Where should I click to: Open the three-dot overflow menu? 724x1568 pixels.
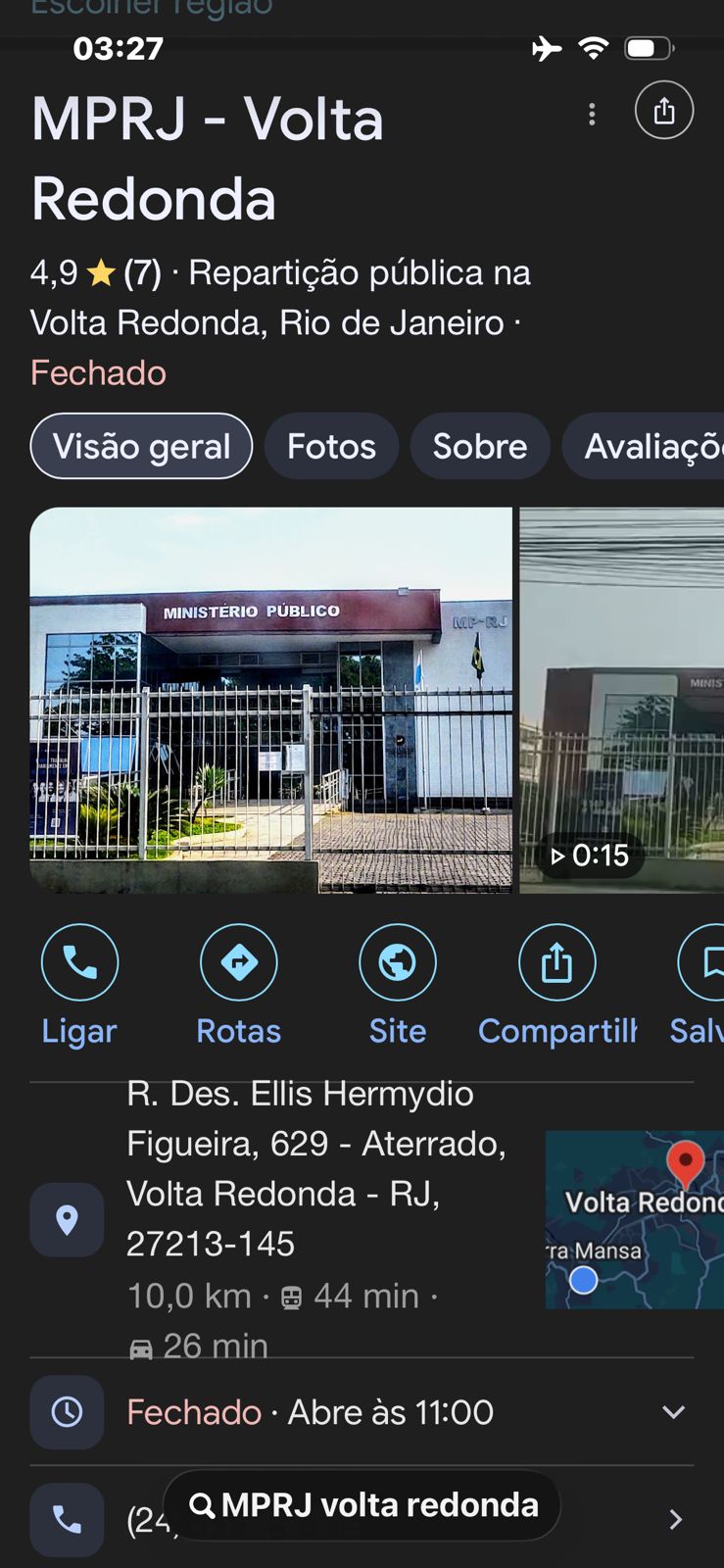592,115
